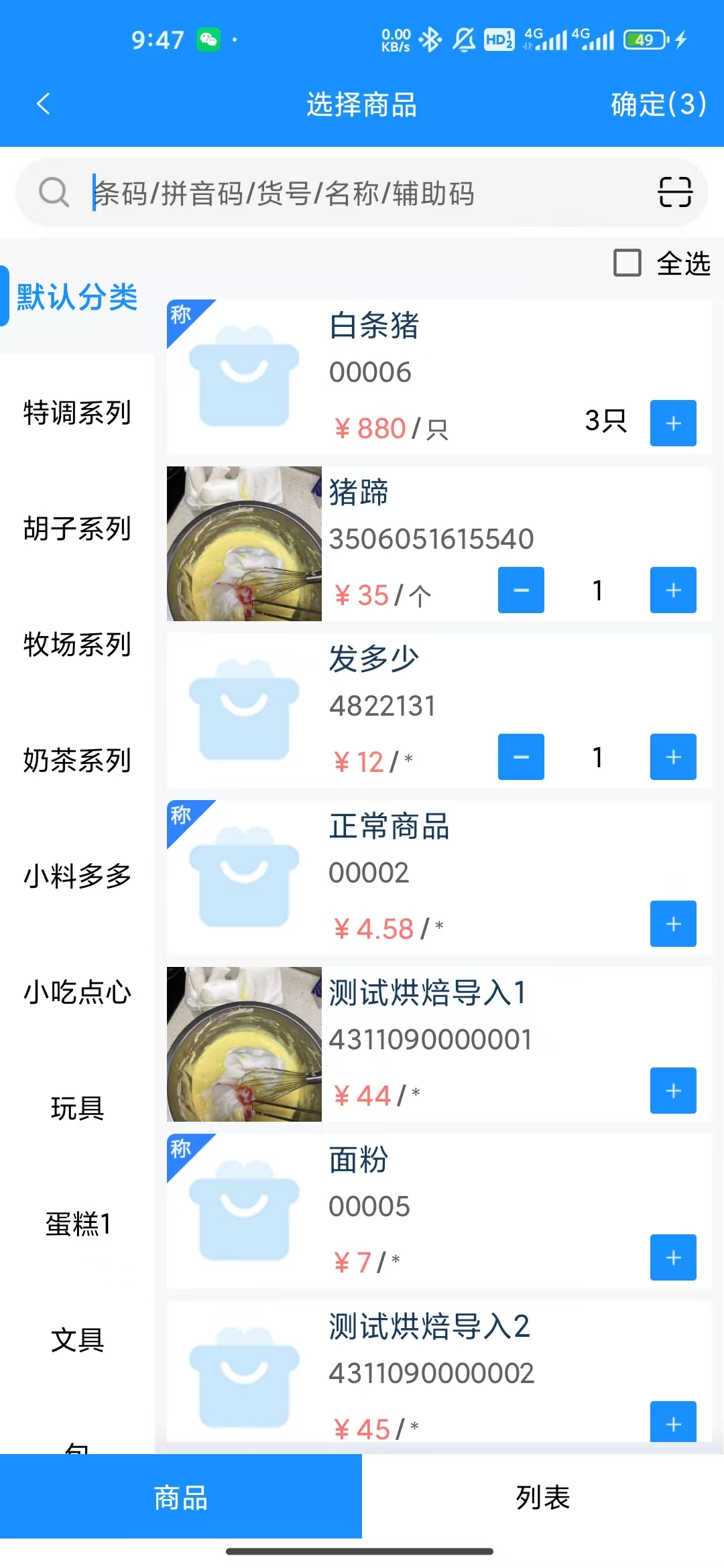The width and height of the screenshot is (724, 1568).
Task: Increase 猪蹄 quantity by one
Action: pos(673,590)
